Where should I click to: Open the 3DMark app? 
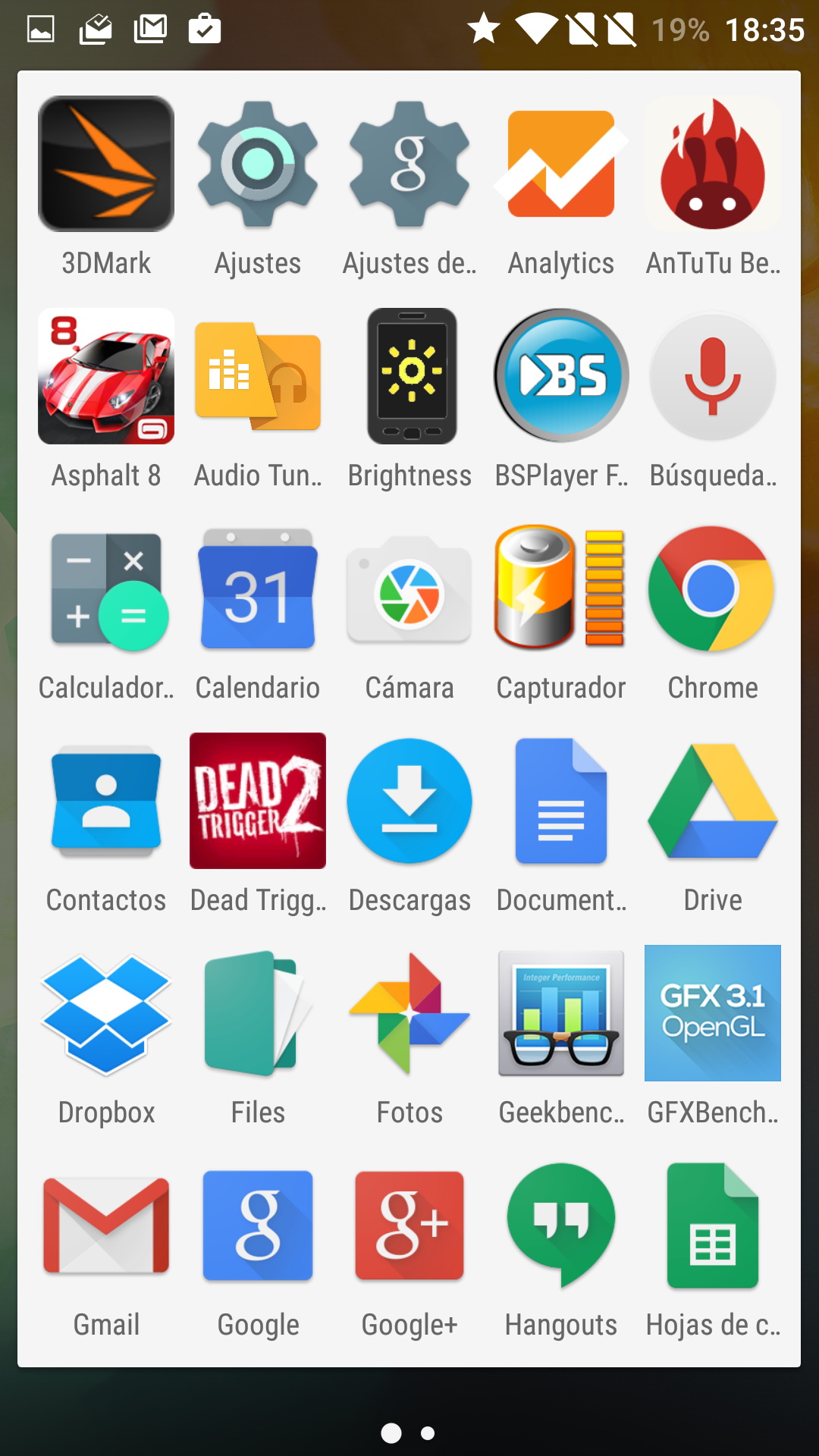106,164
